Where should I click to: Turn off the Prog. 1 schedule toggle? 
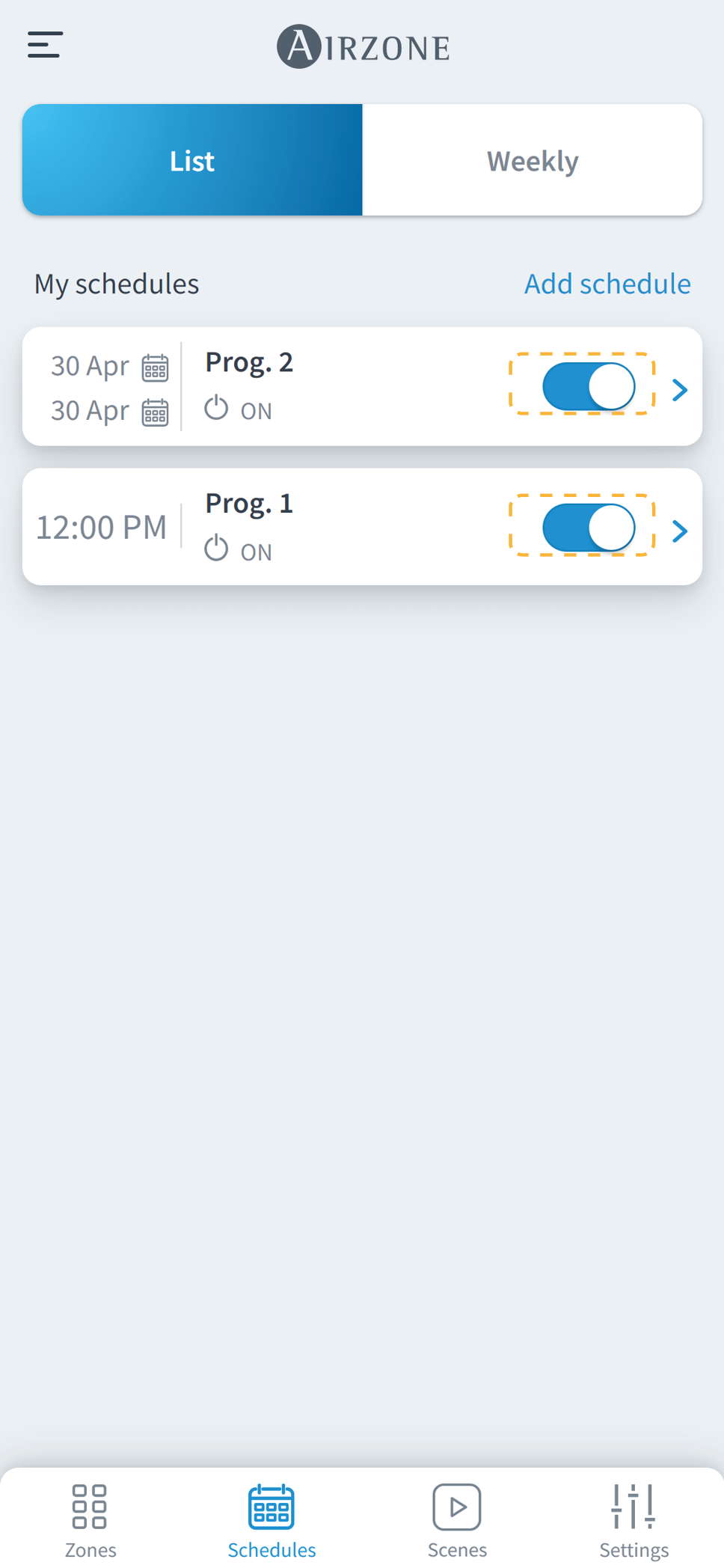(x=588, y=528)
